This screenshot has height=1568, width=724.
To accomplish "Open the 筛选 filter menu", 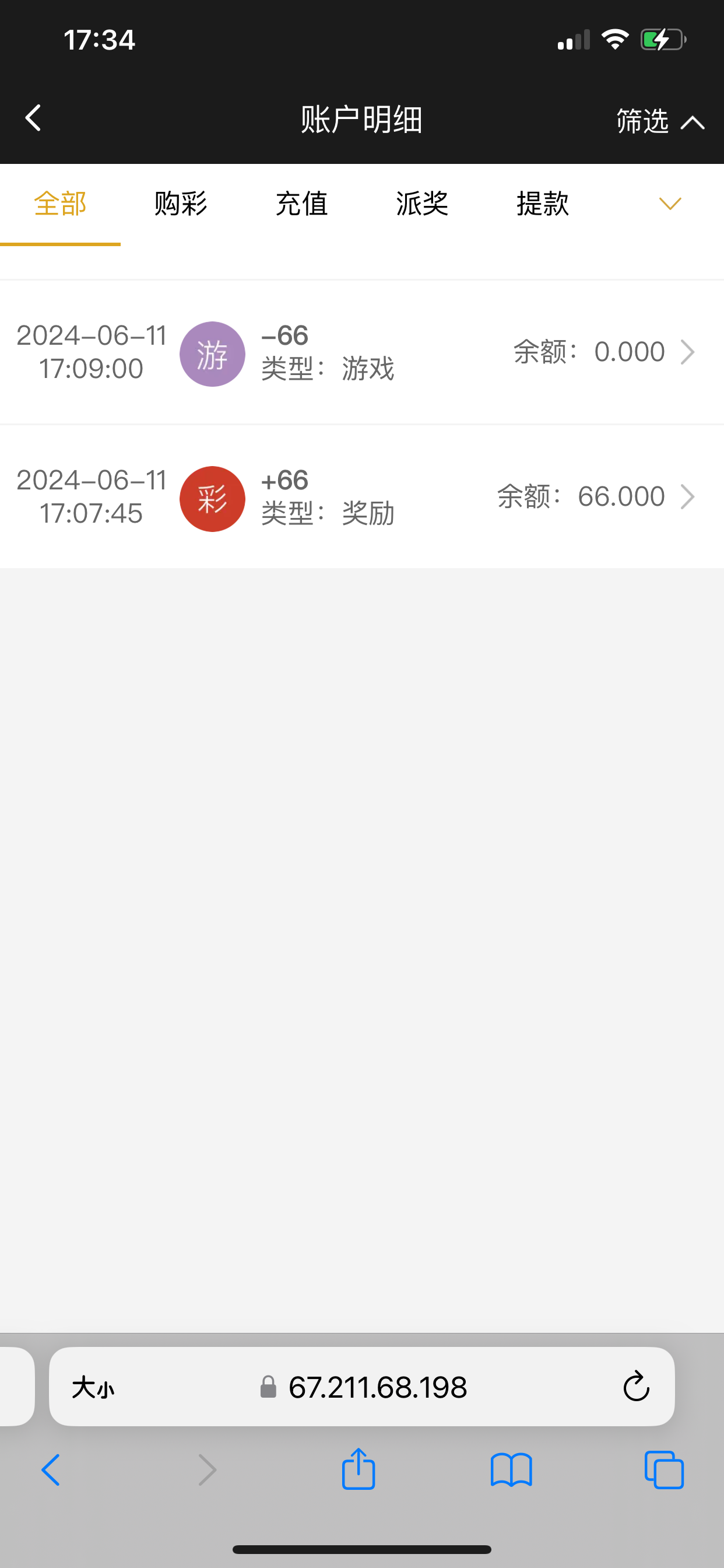I will click(659, 121).
